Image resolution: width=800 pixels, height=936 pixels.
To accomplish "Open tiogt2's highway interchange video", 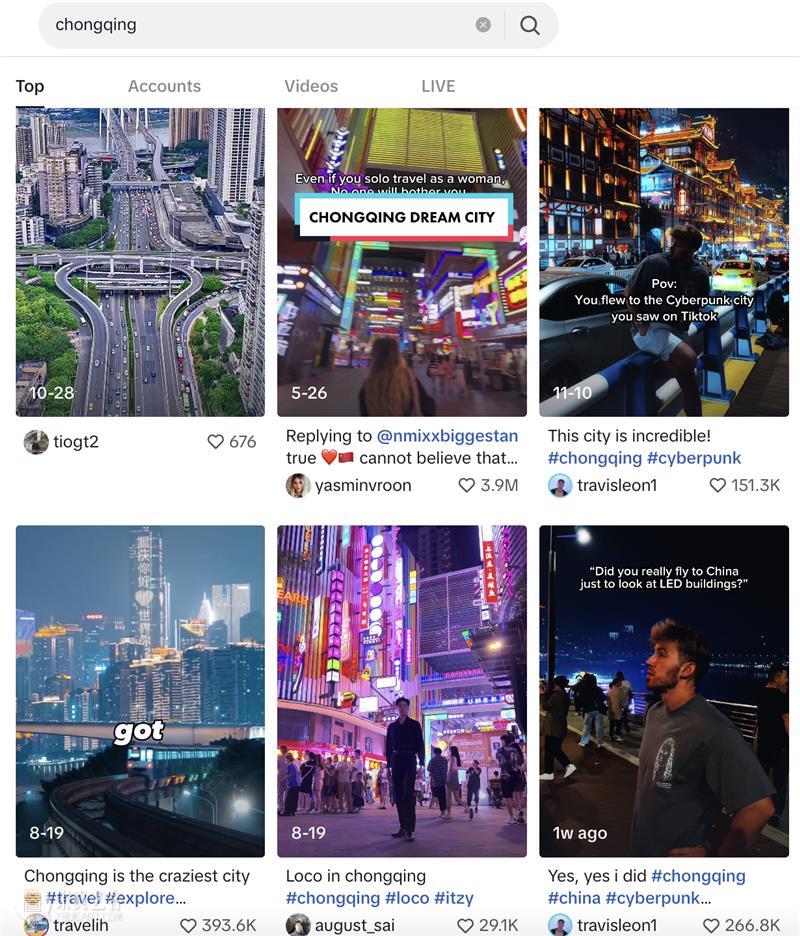I will (140, 260).
